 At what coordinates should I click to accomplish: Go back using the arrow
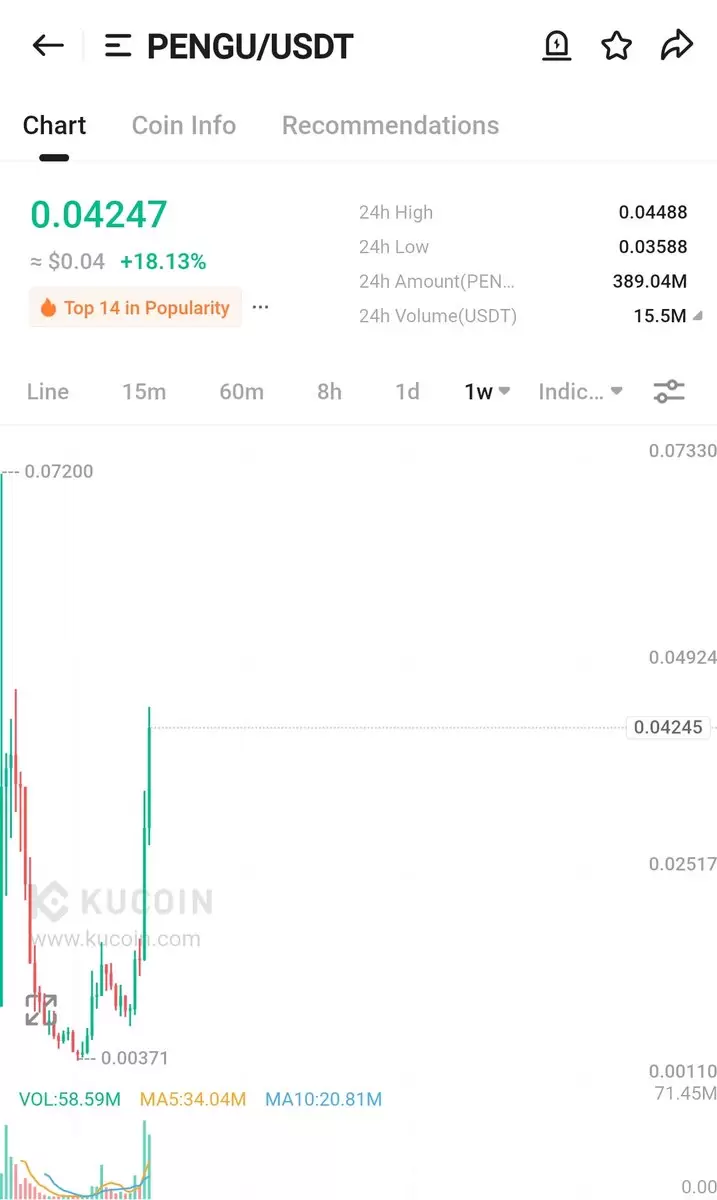(48, 45)
